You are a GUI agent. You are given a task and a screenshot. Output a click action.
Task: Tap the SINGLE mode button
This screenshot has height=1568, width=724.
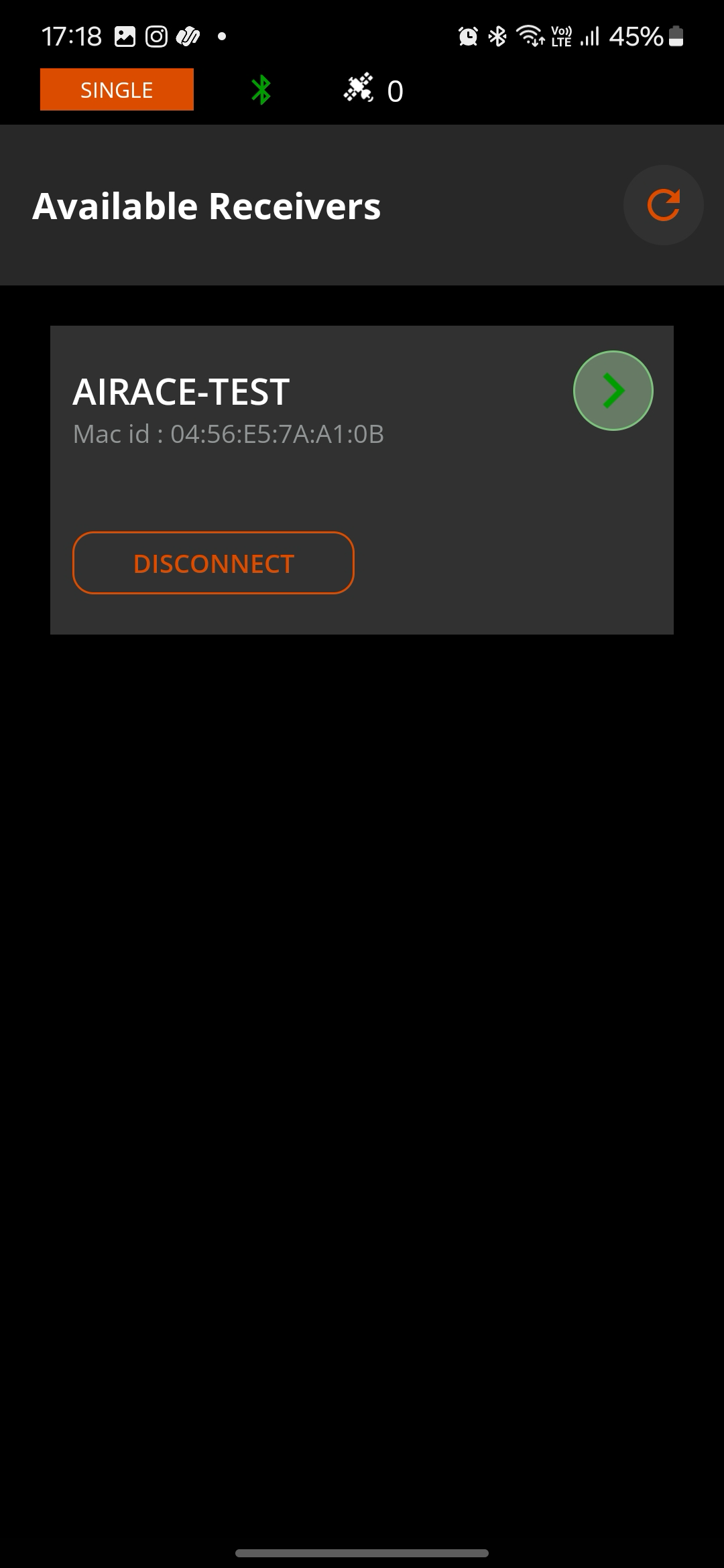pos(117,90)
